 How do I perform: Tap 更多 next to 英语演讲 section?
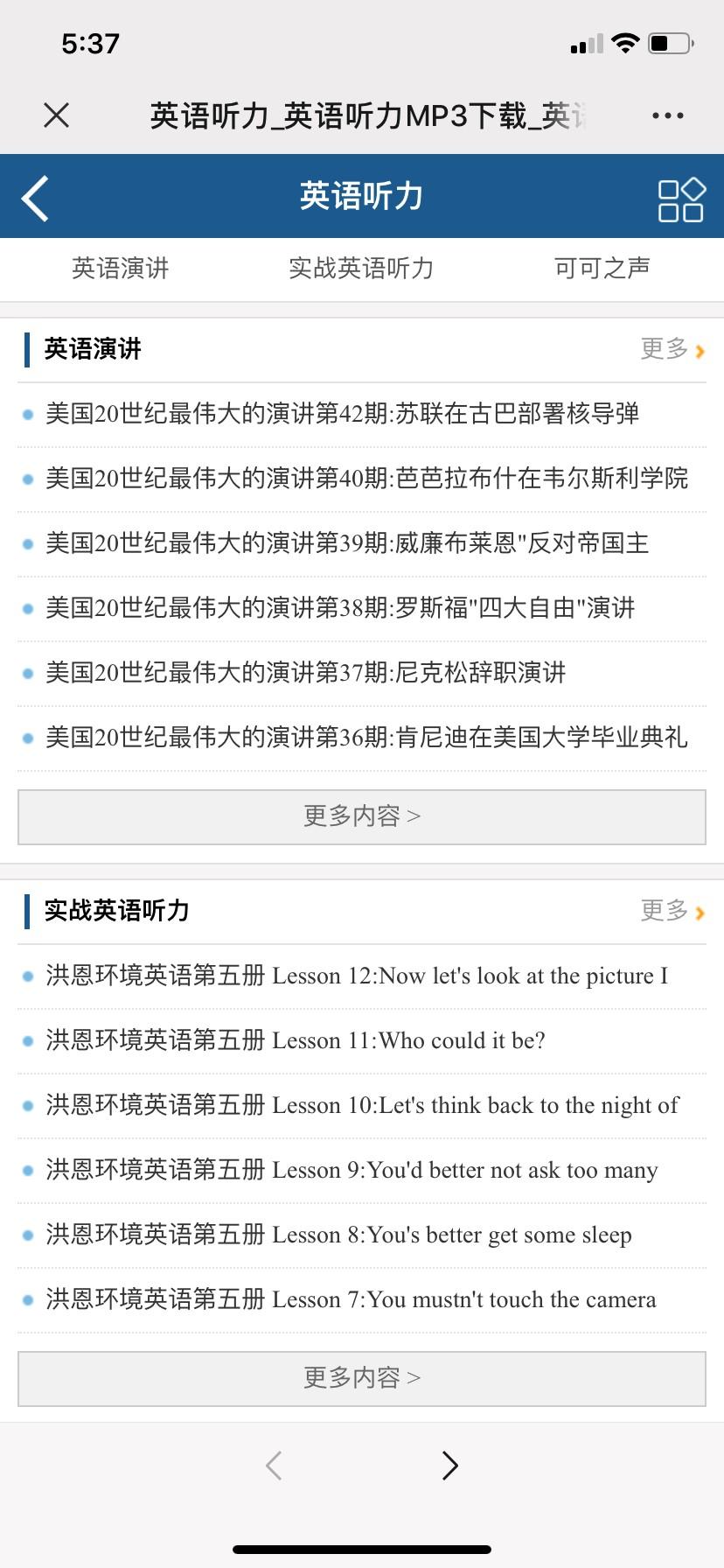pyautogui.click(x=672, y=349)
